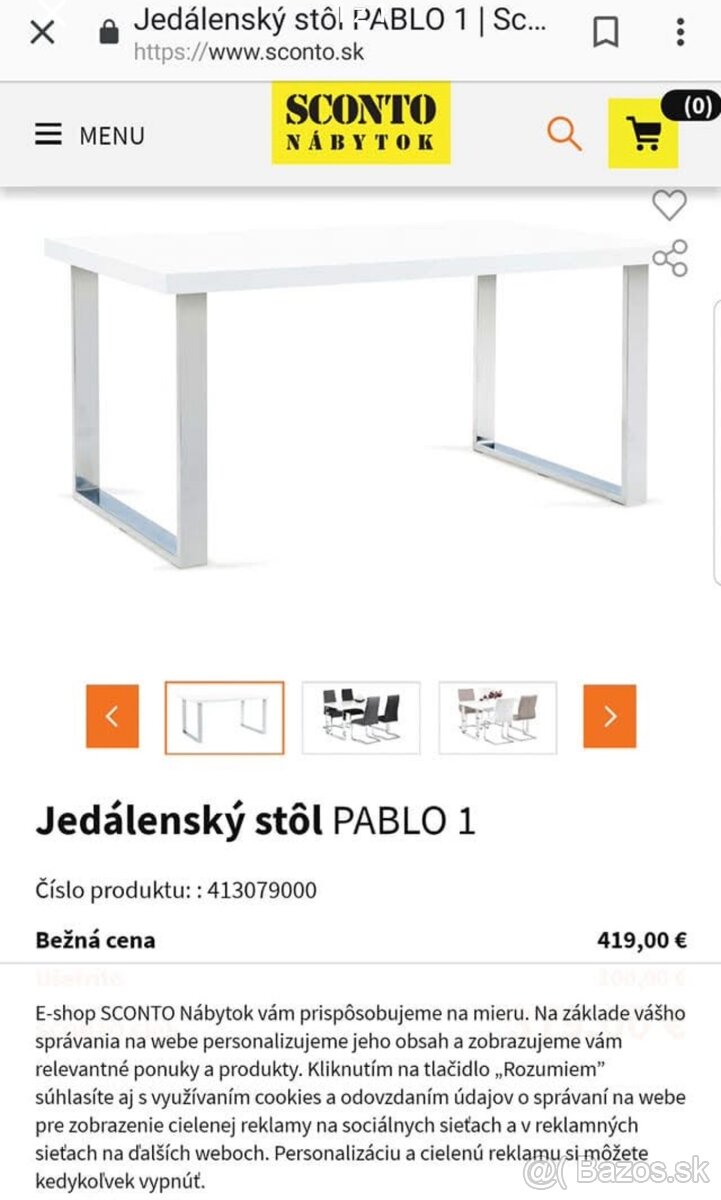The width and height of the screenshot is (721, 1200).
Task: Open the browser overflow menu
Action: click(680, 33)
